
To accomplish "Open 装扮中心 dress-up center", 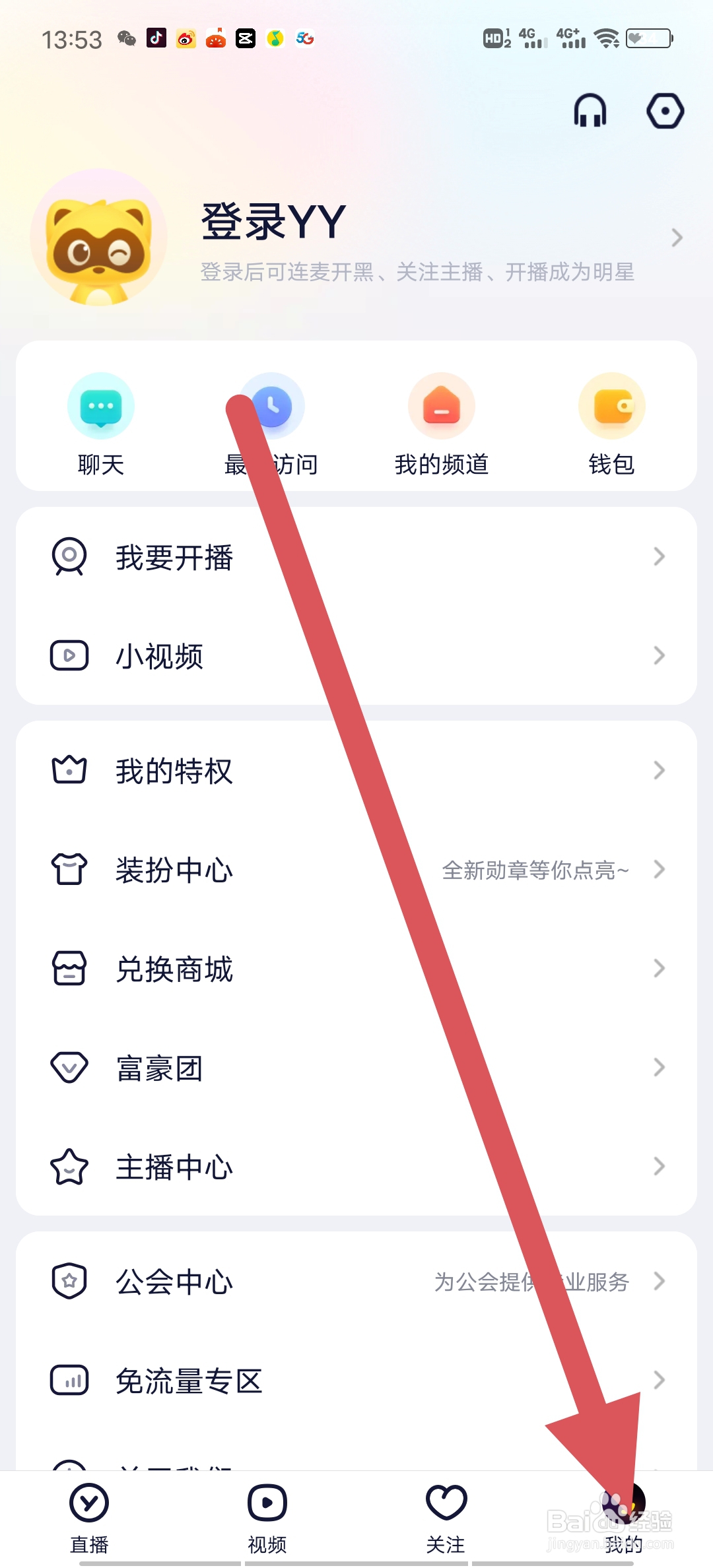I will [173, 870].
